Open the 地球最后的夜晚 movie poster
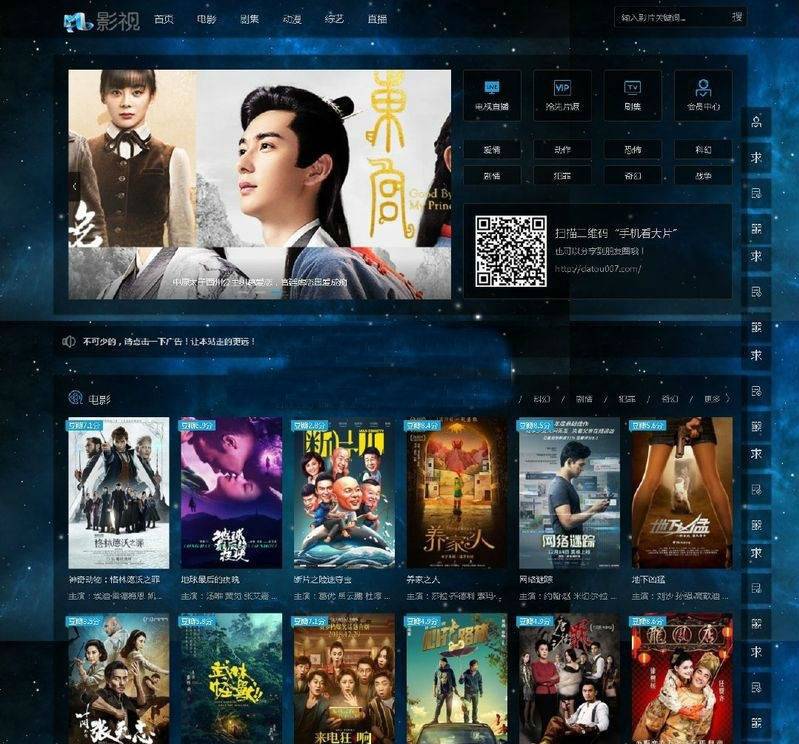Image resolution: width=799 pixels, height=744 pixels. pos(231,493)
